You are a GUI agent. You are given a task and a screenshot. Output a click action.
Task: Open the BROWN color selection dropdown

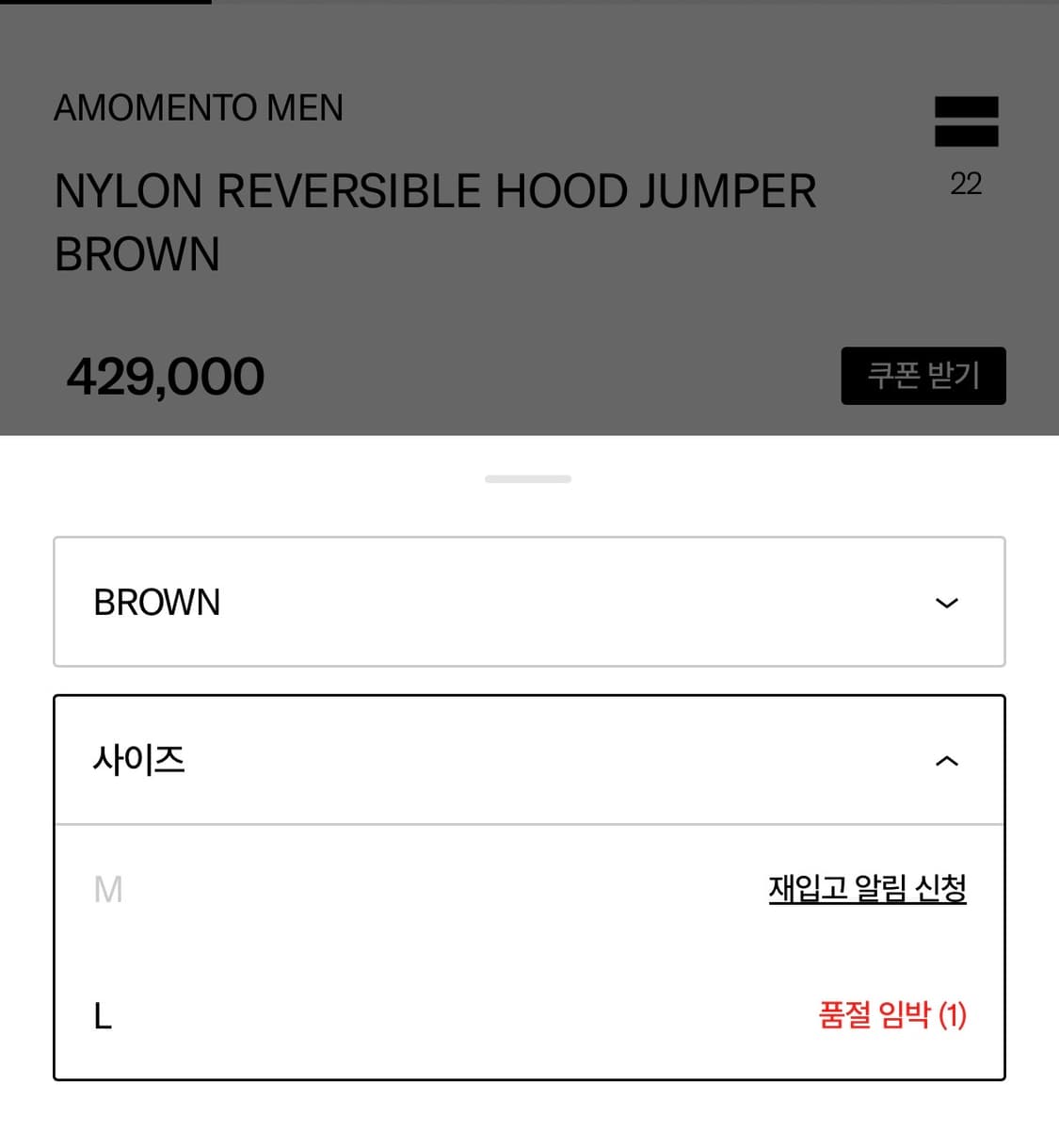pyautogui.click(x=529, y=602)
